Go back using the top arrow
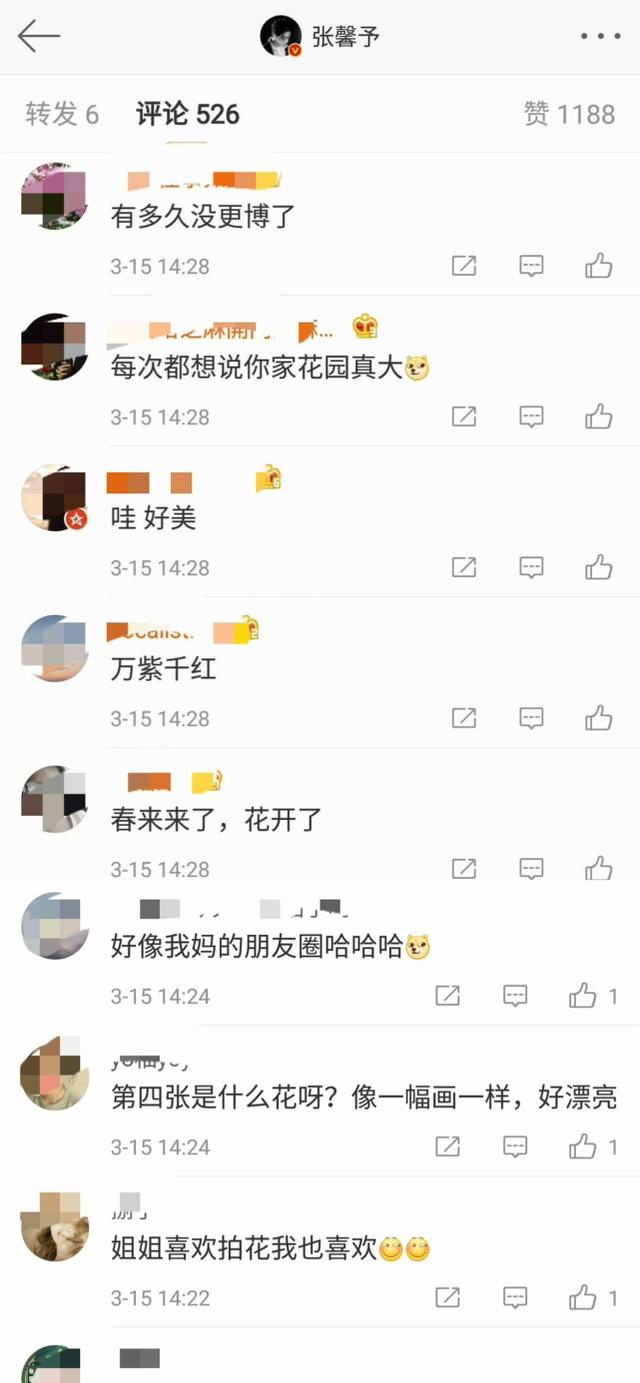640x1383 pixels. point(38,37)
